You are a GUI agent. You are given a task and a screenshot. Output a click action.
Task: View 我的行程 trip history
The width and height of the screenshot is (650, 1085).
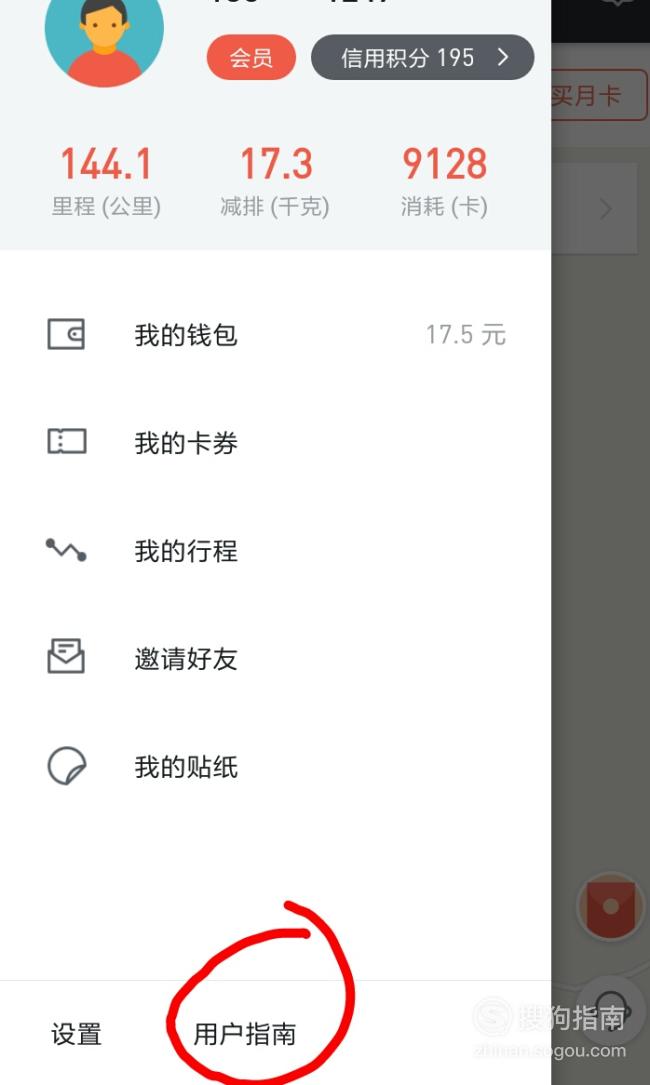(276, 551)
